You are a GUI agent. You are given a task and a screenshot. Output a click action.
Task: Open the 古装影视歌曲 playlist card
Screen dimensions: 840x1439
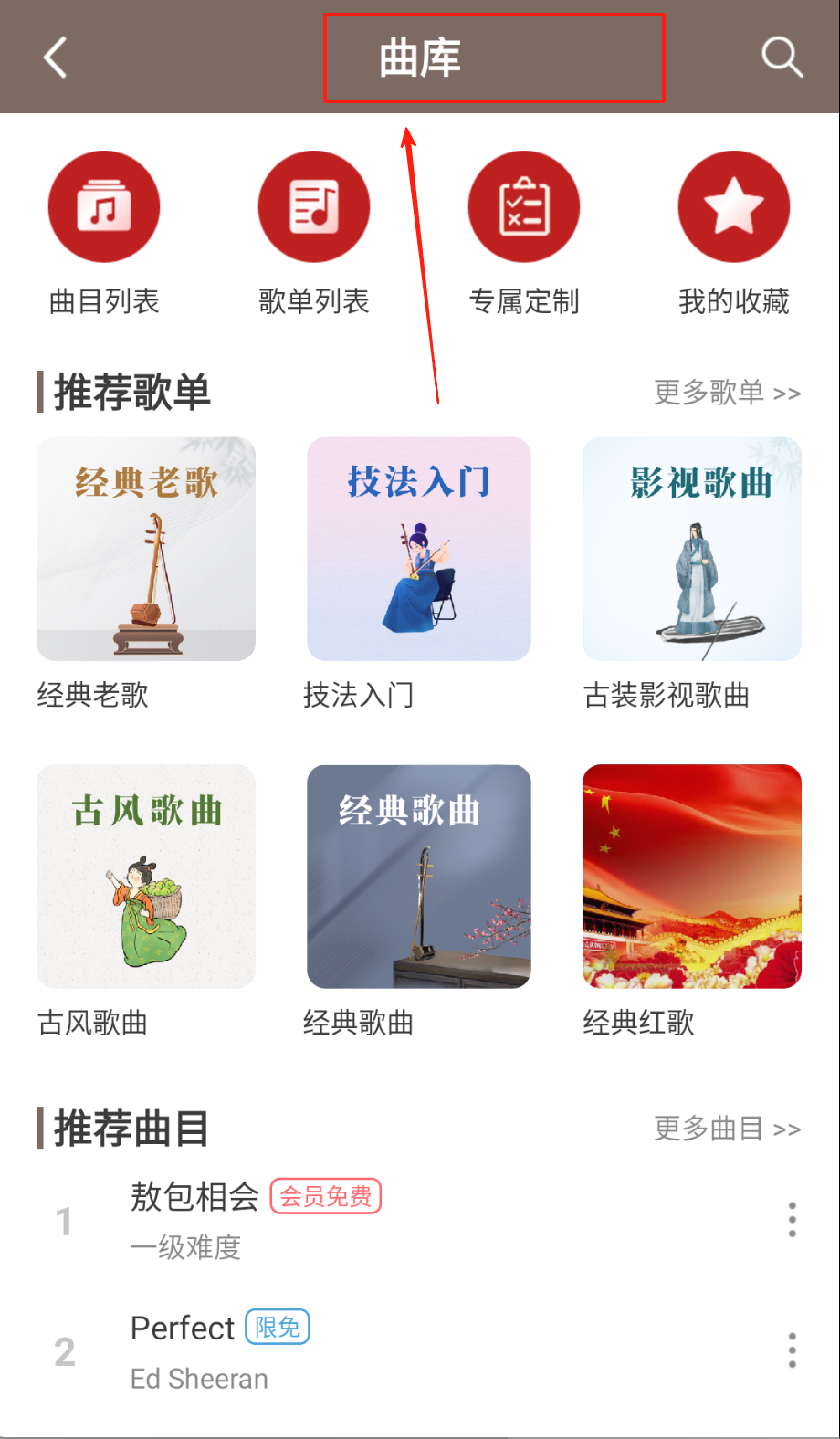[x=692, y=549]
